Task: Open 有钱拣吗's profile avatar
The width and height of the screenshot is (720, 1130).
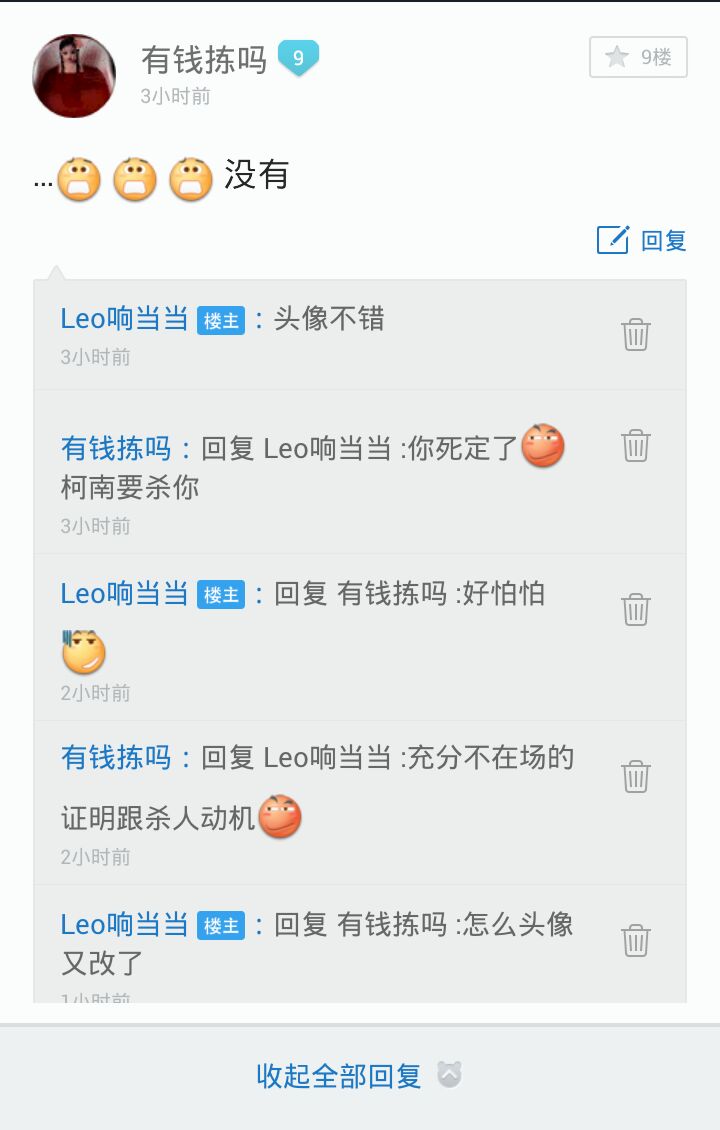Action: coord(74,76)
